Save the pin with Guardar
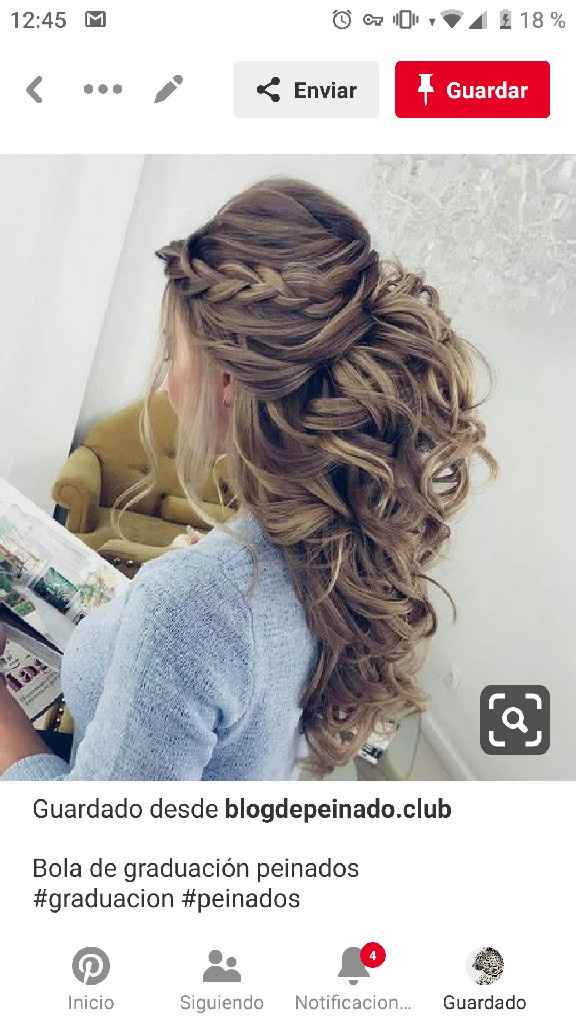The height and width of the screenshot is (1024, 576). click(472, 89)
